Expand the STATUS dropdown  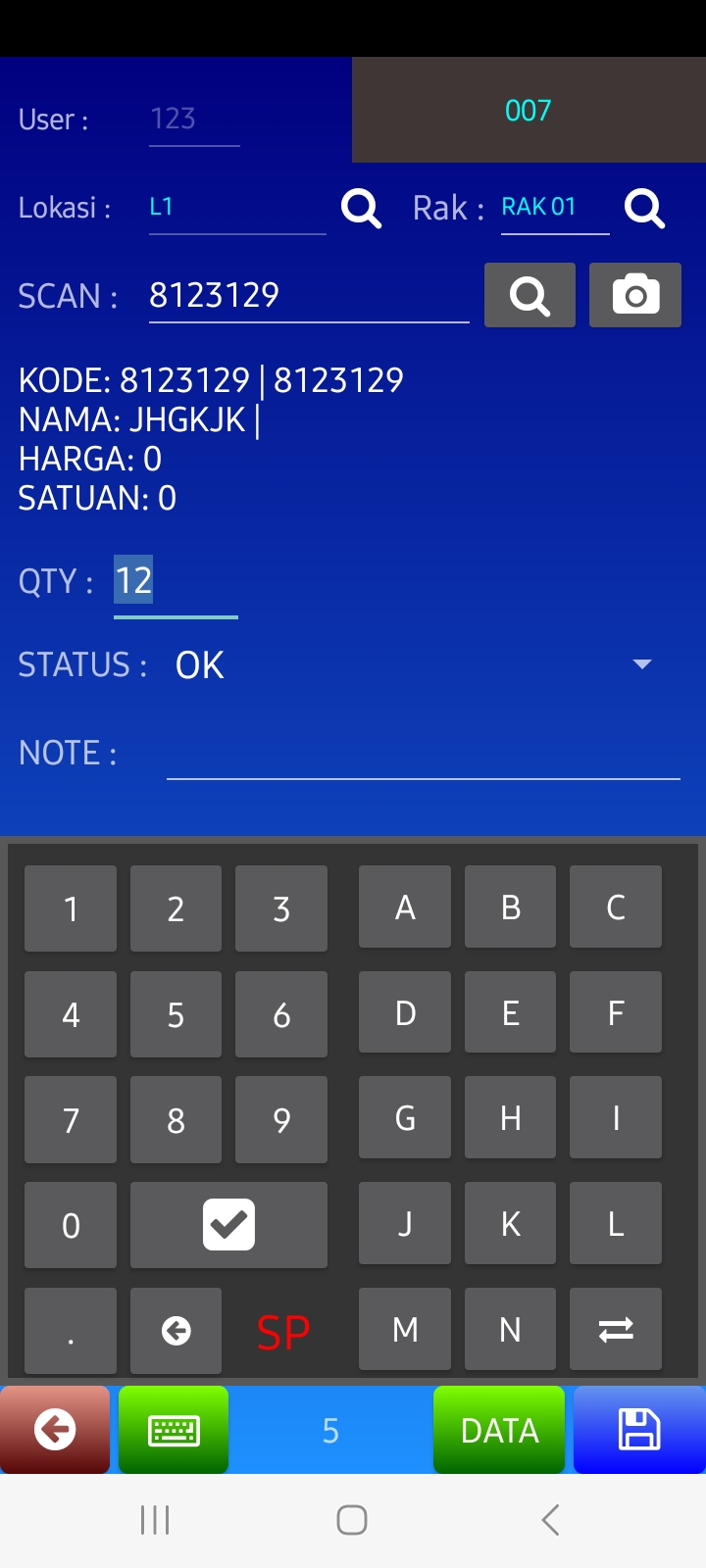tap(642, 664)
